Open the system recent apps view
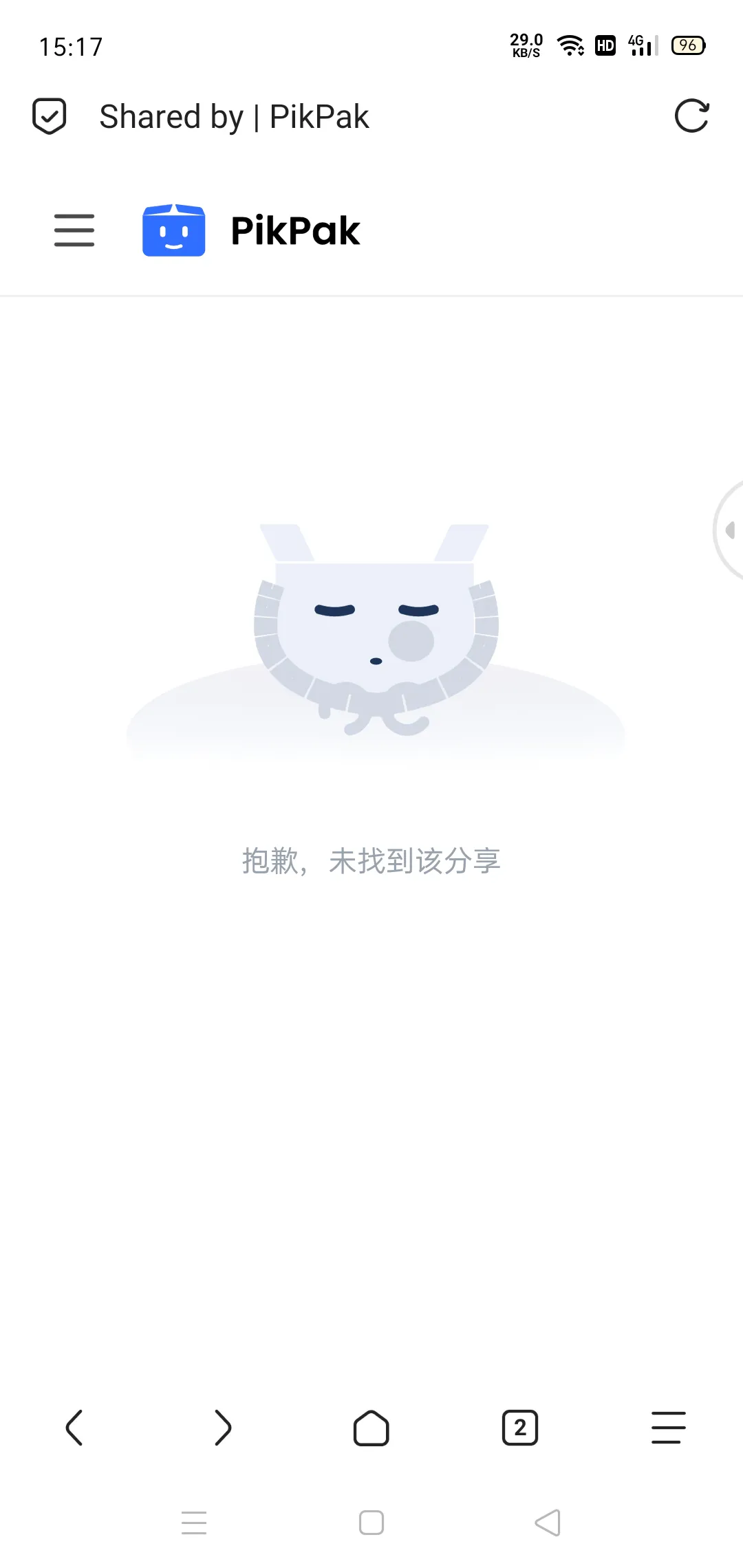The height and width of the screenshot is (1568, 743). (194, 1523)
